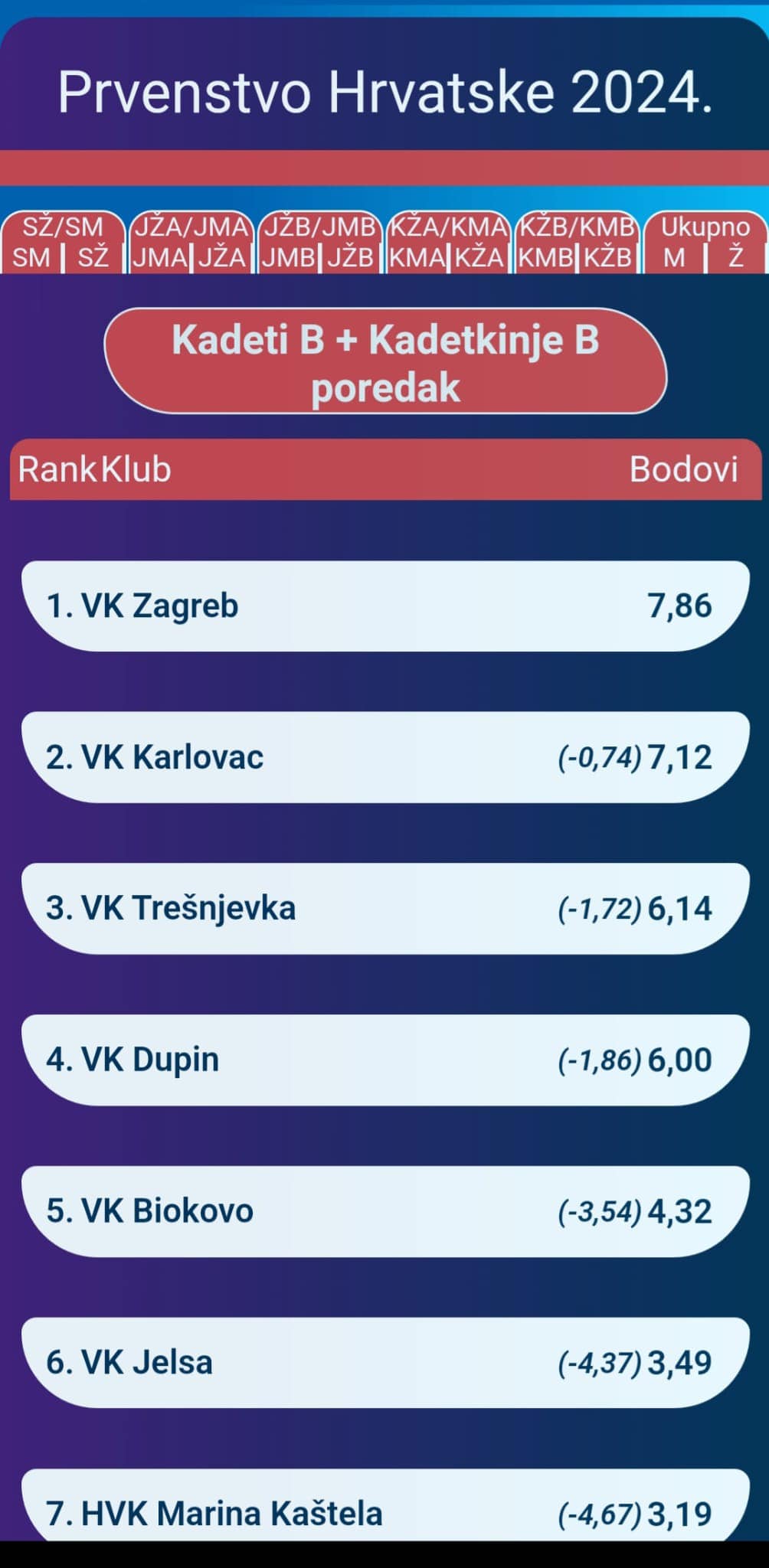Open VK Zagreb club row
This screenshot has height=1568, width=769.
[x=384, y=606]
